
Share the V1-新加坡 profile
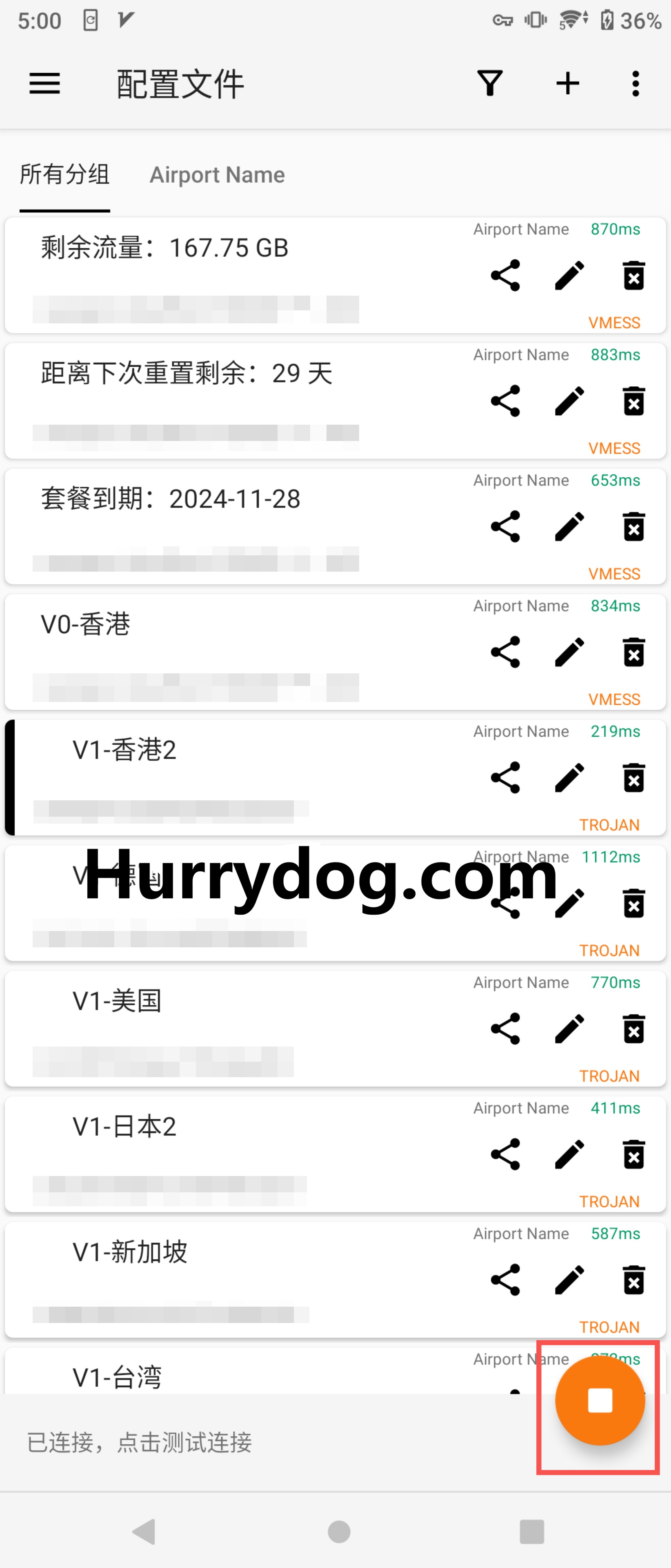click(505, 1279)
